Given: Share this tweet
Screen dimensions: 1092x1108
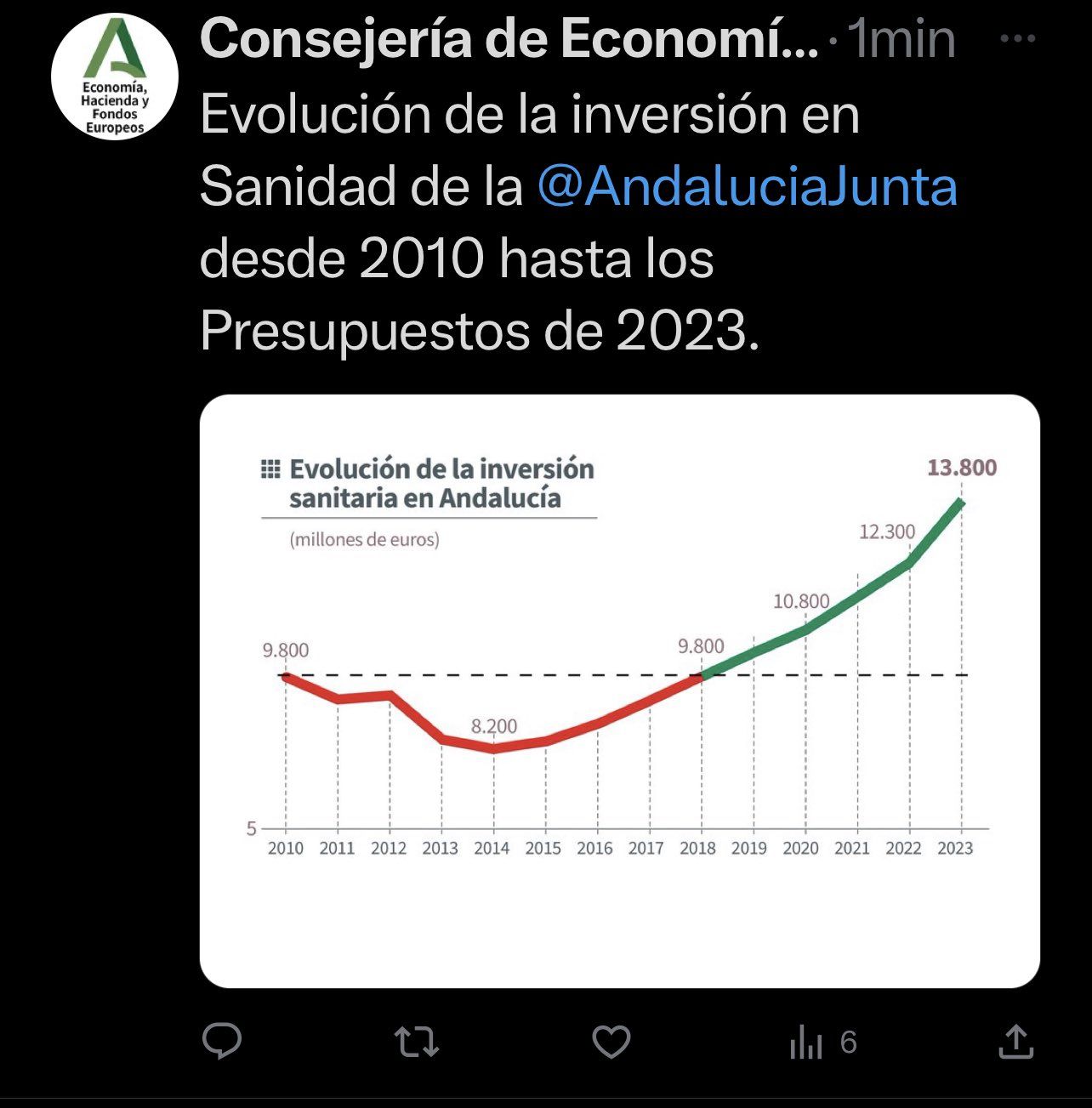Looking at the screenshot, I should point(1015,1042).
